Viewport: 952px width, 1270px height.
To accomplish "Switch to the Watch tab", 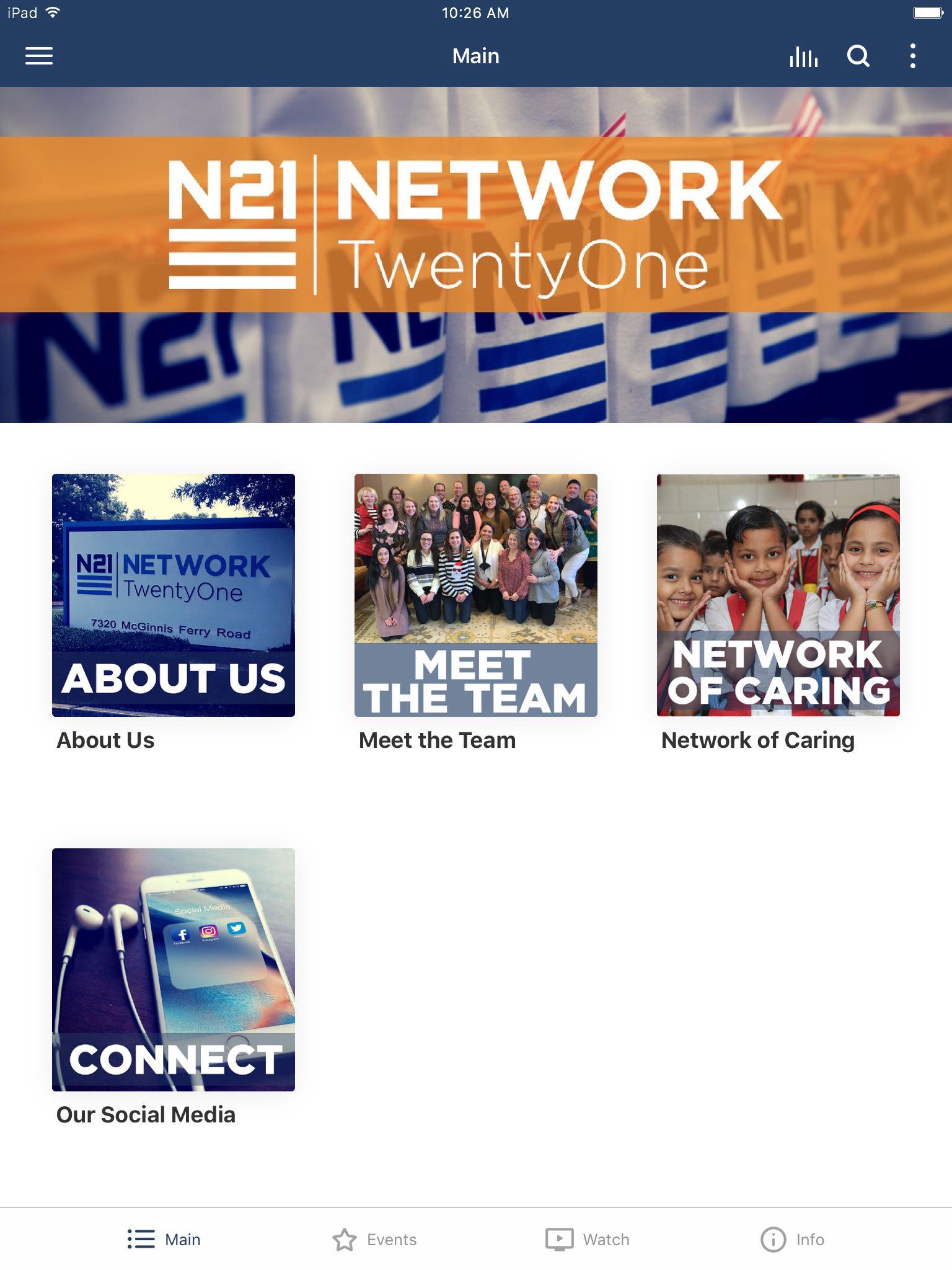I will pos(588,1240).
